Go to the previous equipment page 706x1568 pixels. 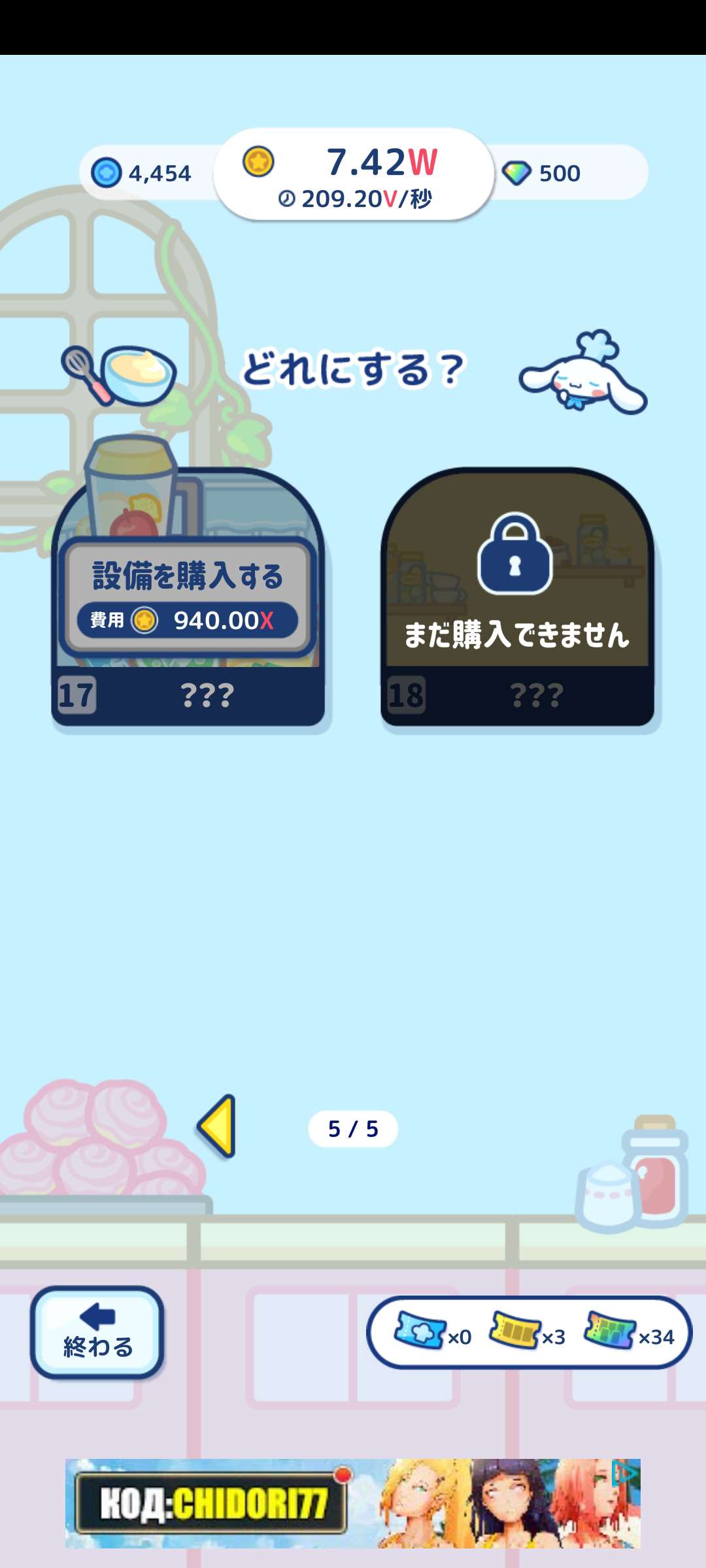point(218,1126)
